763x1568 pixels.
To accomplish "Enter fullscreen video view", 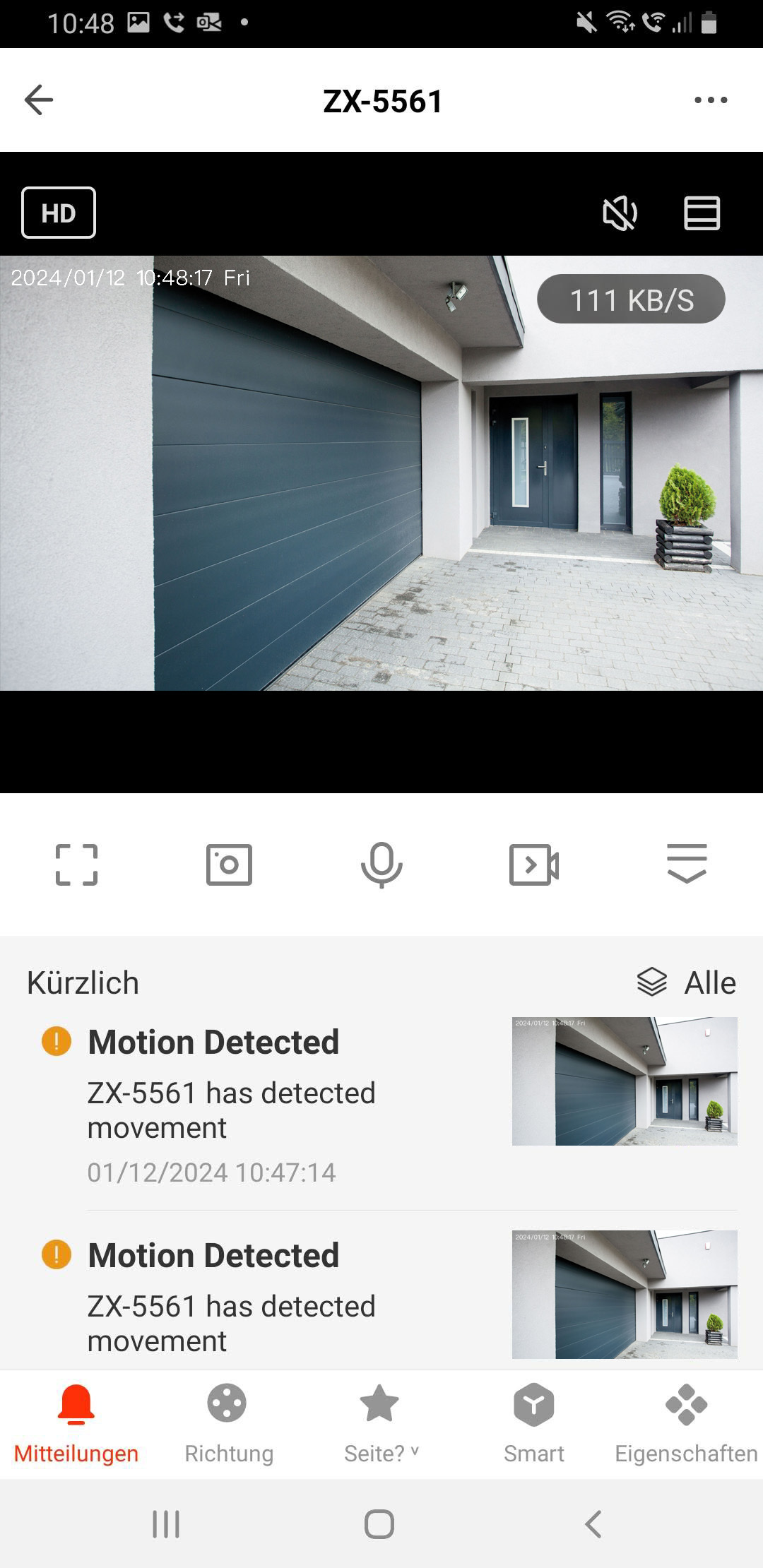I will pyautogui.click(x=76, y=865).
